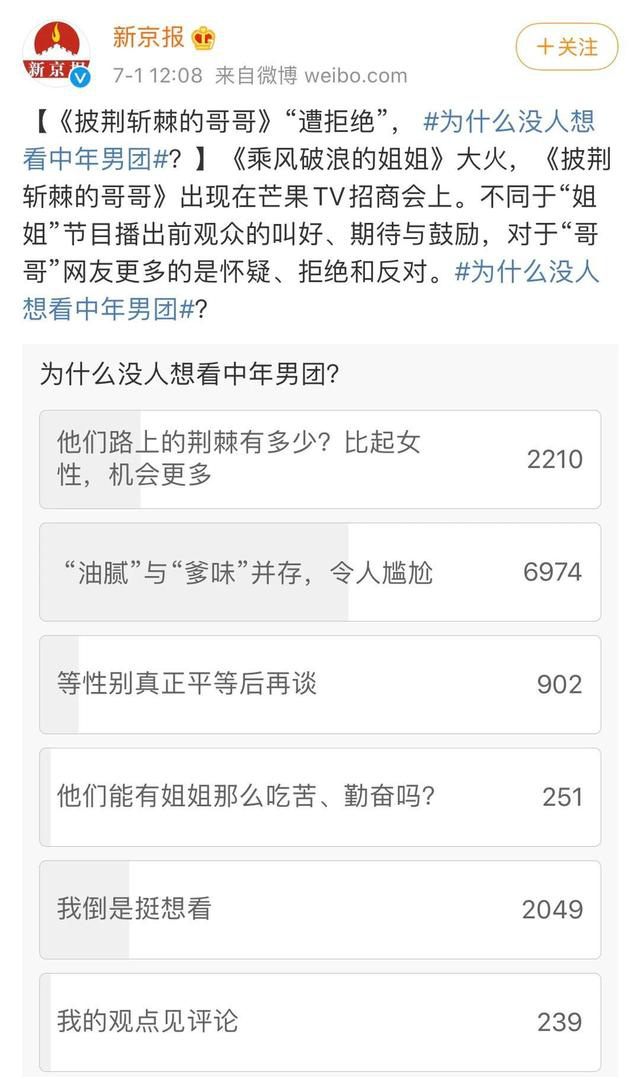The image size is (640, 1077).
Task: Select poll option 他们能有姐姐那么吃苦、勤奋吗
Action: click(x=320, y=797)
